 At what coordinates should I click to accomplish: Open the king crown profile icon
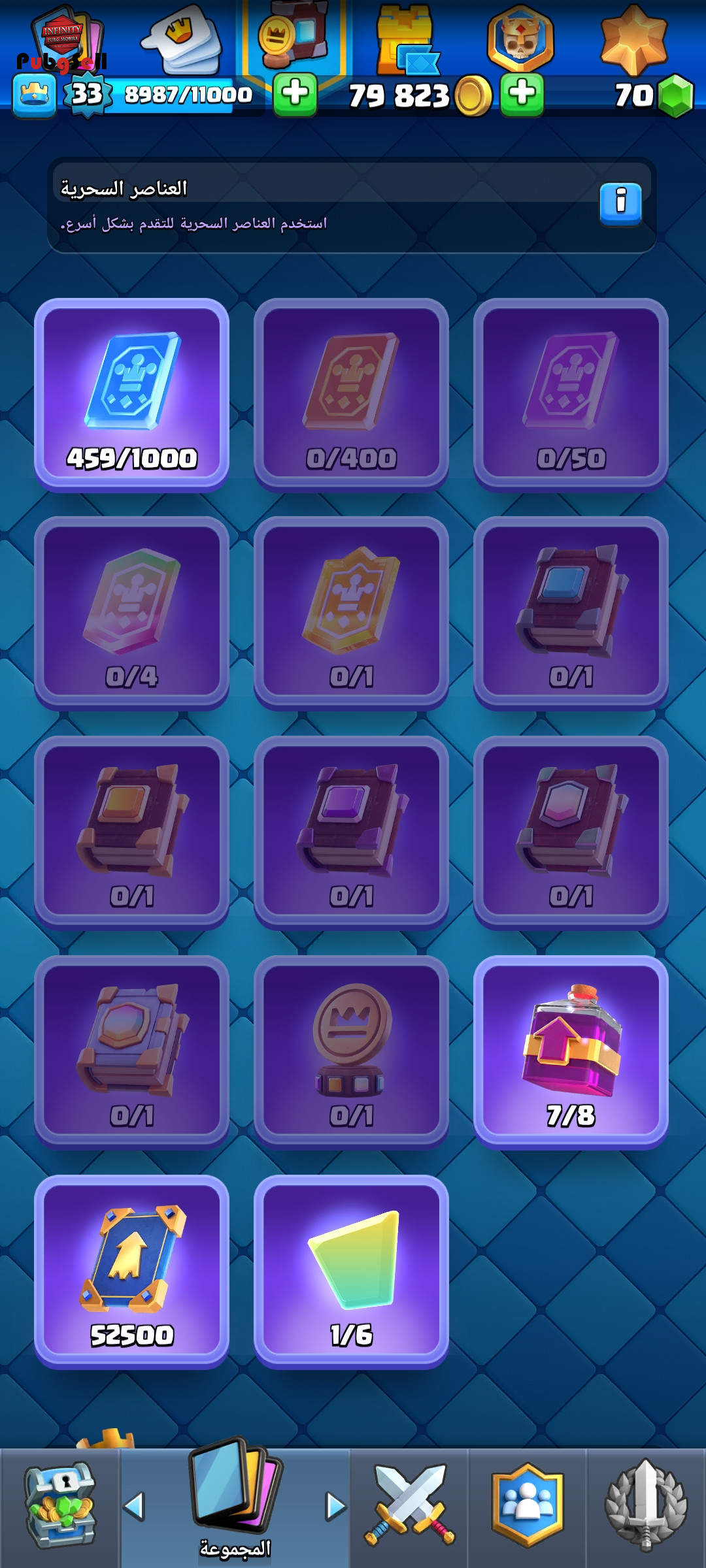point(34,95)
